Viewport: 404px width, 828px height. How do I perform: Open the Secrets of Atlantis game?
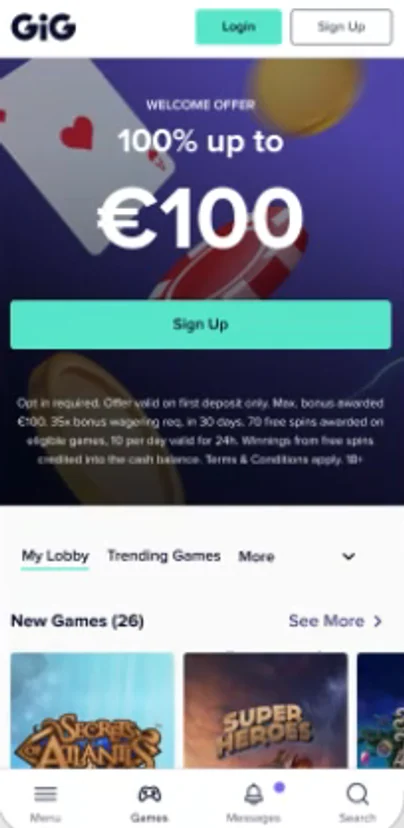tap(92, 711)
